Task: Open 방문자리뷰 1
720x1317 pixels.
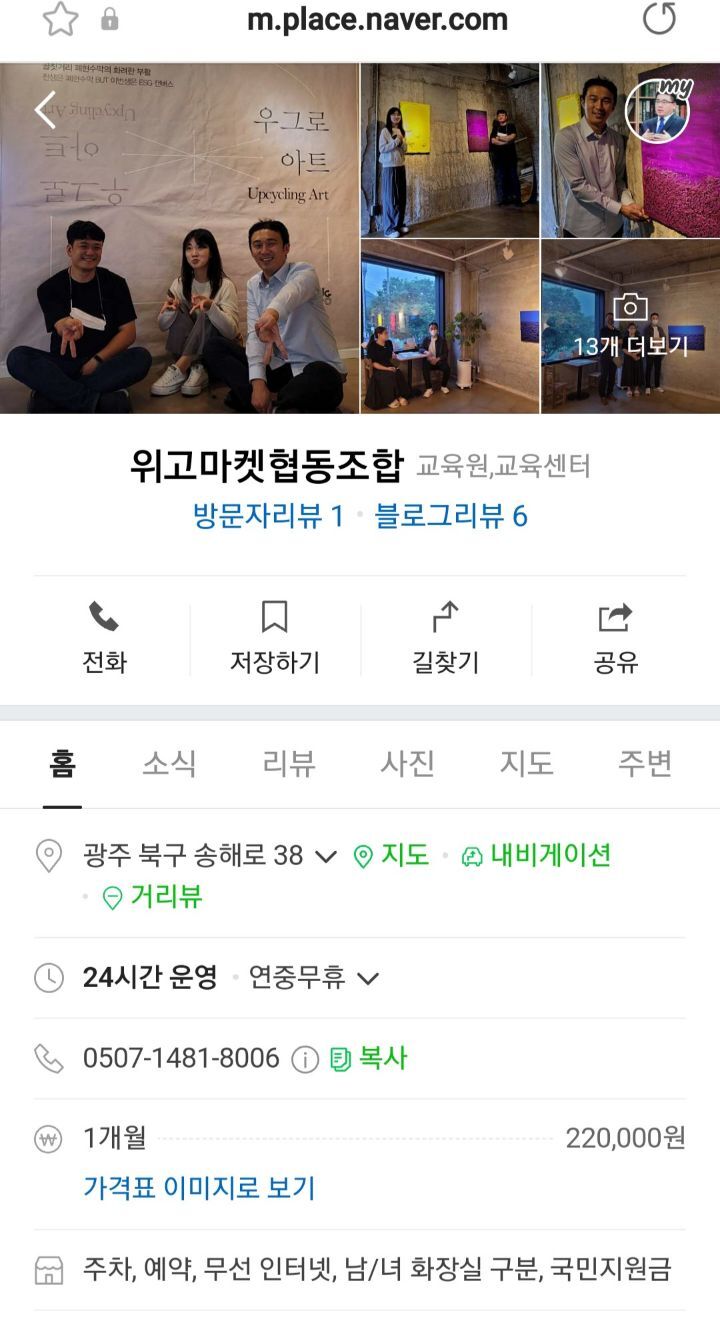Action: click(x=268, y=516)
